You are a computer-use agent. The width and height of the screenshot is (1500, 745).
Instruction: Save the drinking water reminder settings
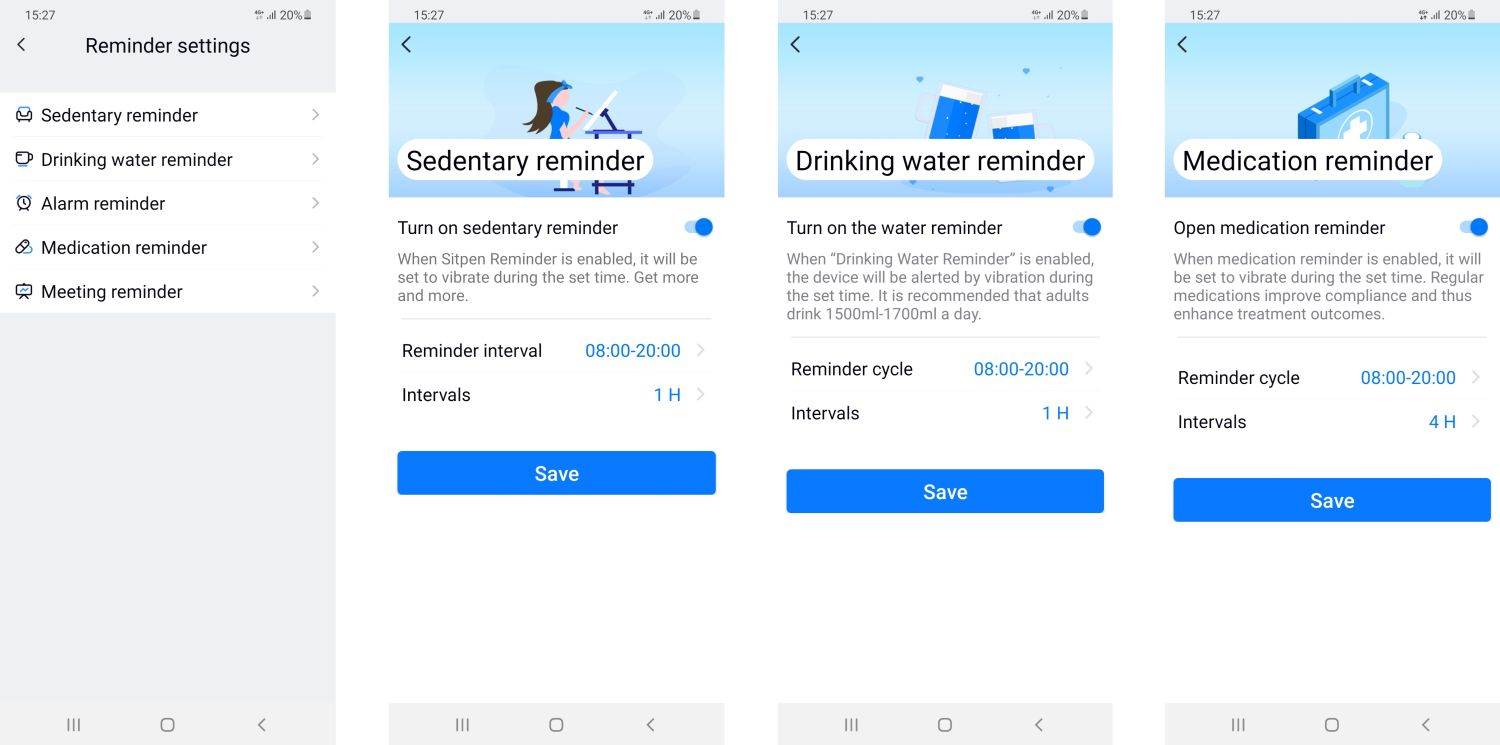pos(944,491)
